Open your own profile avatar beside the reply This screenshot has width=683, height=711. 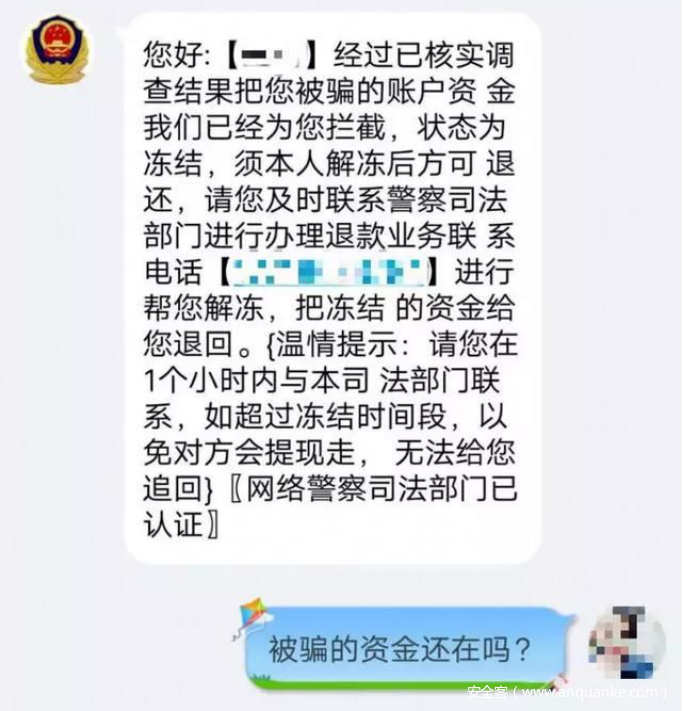point(626,642)
